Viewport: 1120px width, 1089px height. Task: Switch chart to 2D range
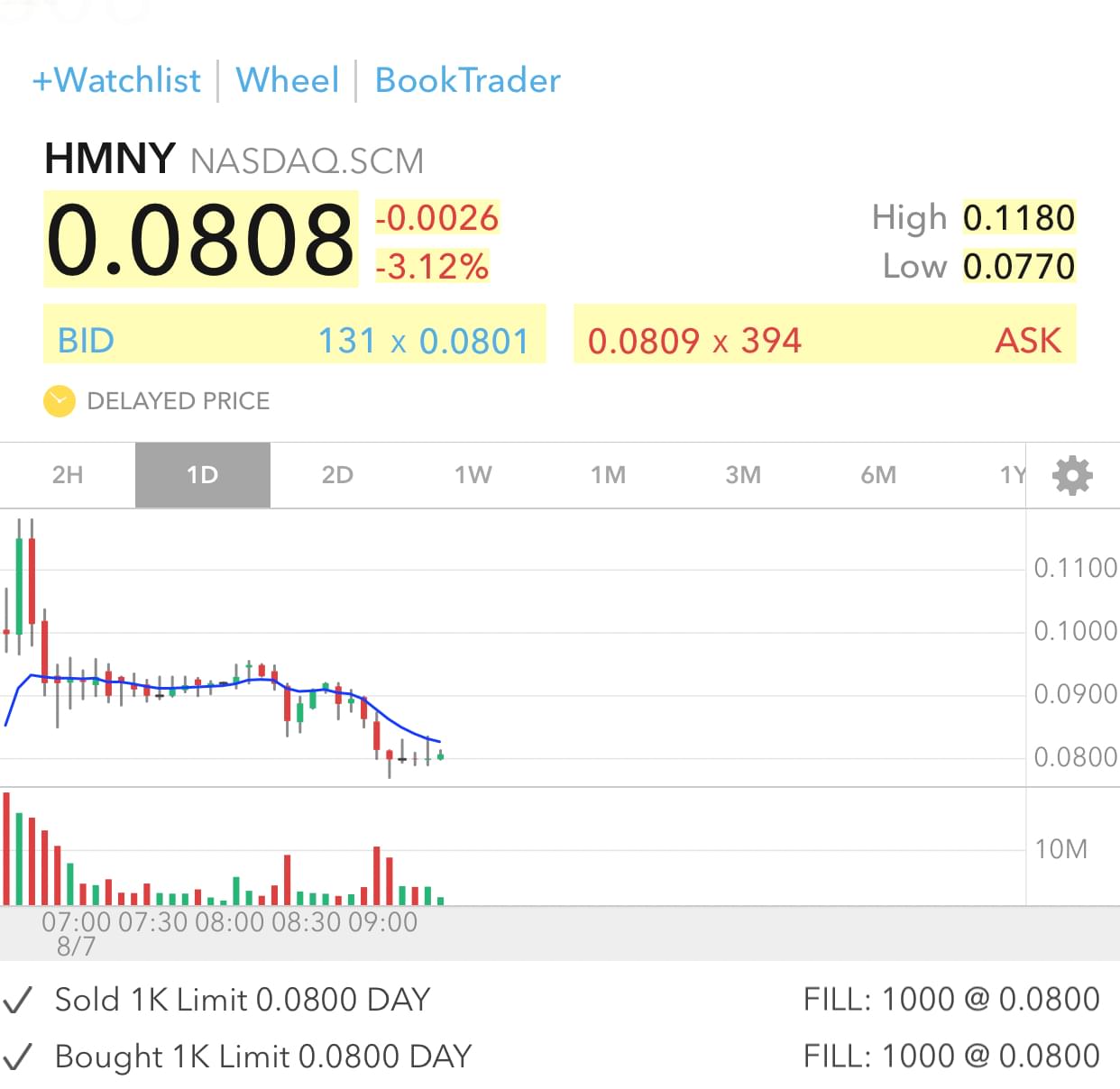pyautogui.click(x=337, y=475)
